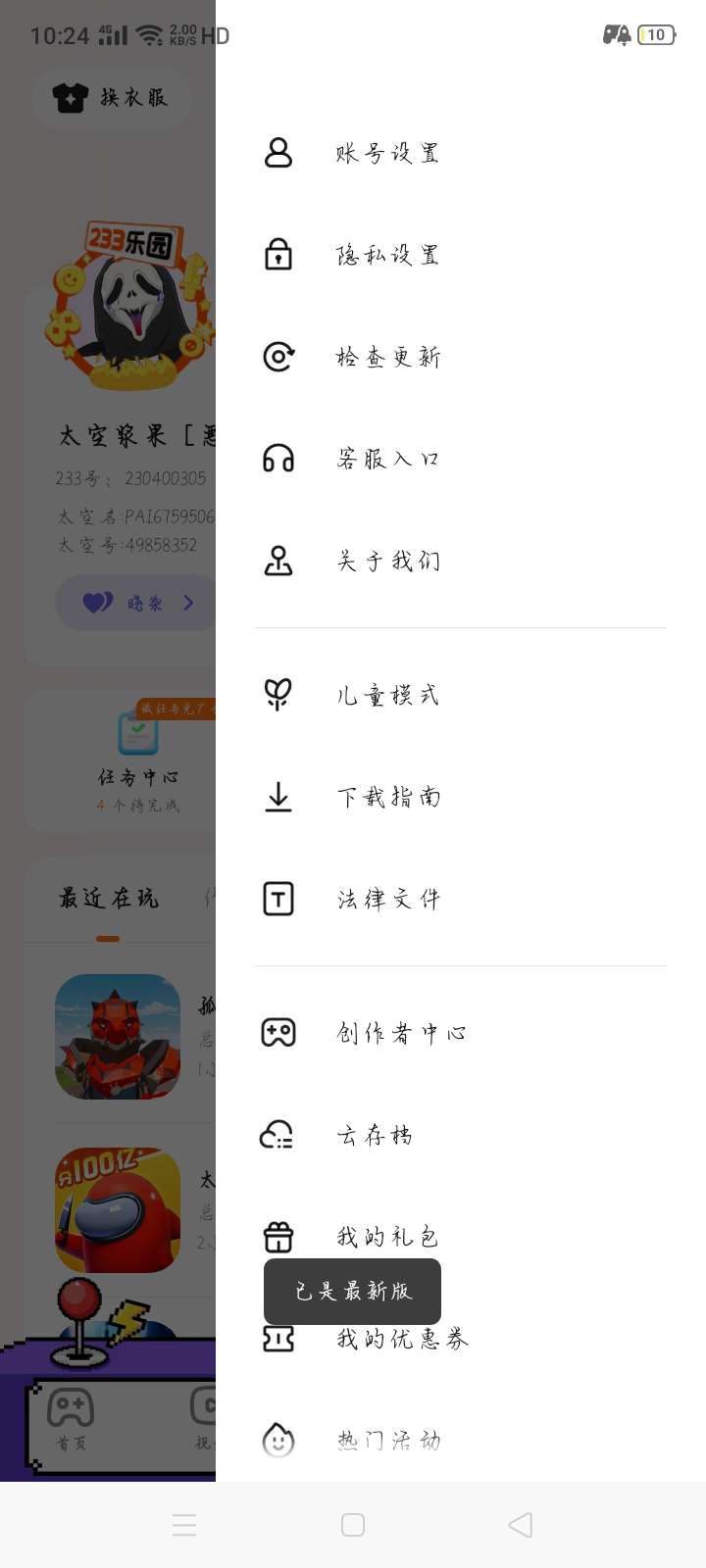Enter 儿童模式 children mode
Viewport: 706px width, 1568px height.
(387, 695)
